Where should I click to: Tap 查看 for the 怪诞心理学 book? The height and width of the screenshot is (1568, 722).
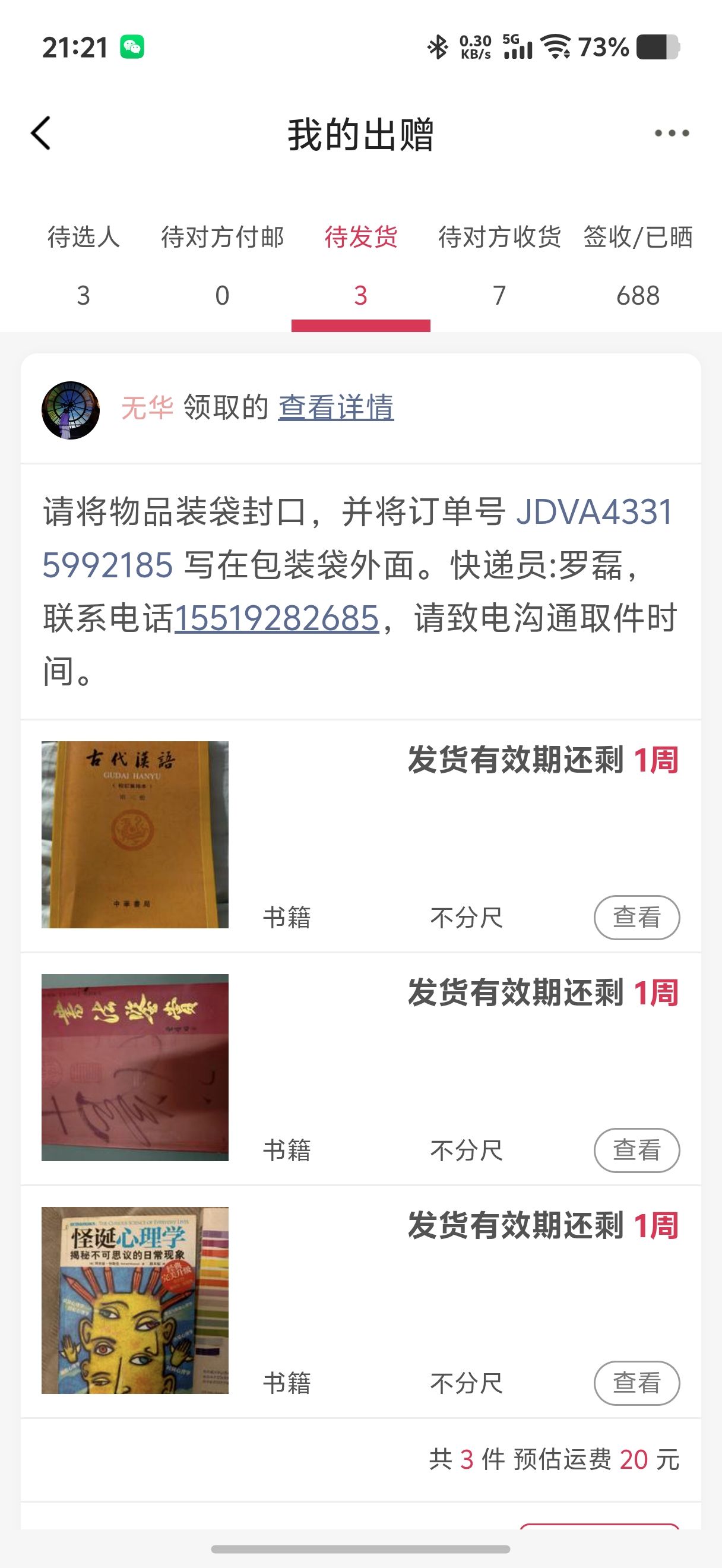(x=636, y=1383)
